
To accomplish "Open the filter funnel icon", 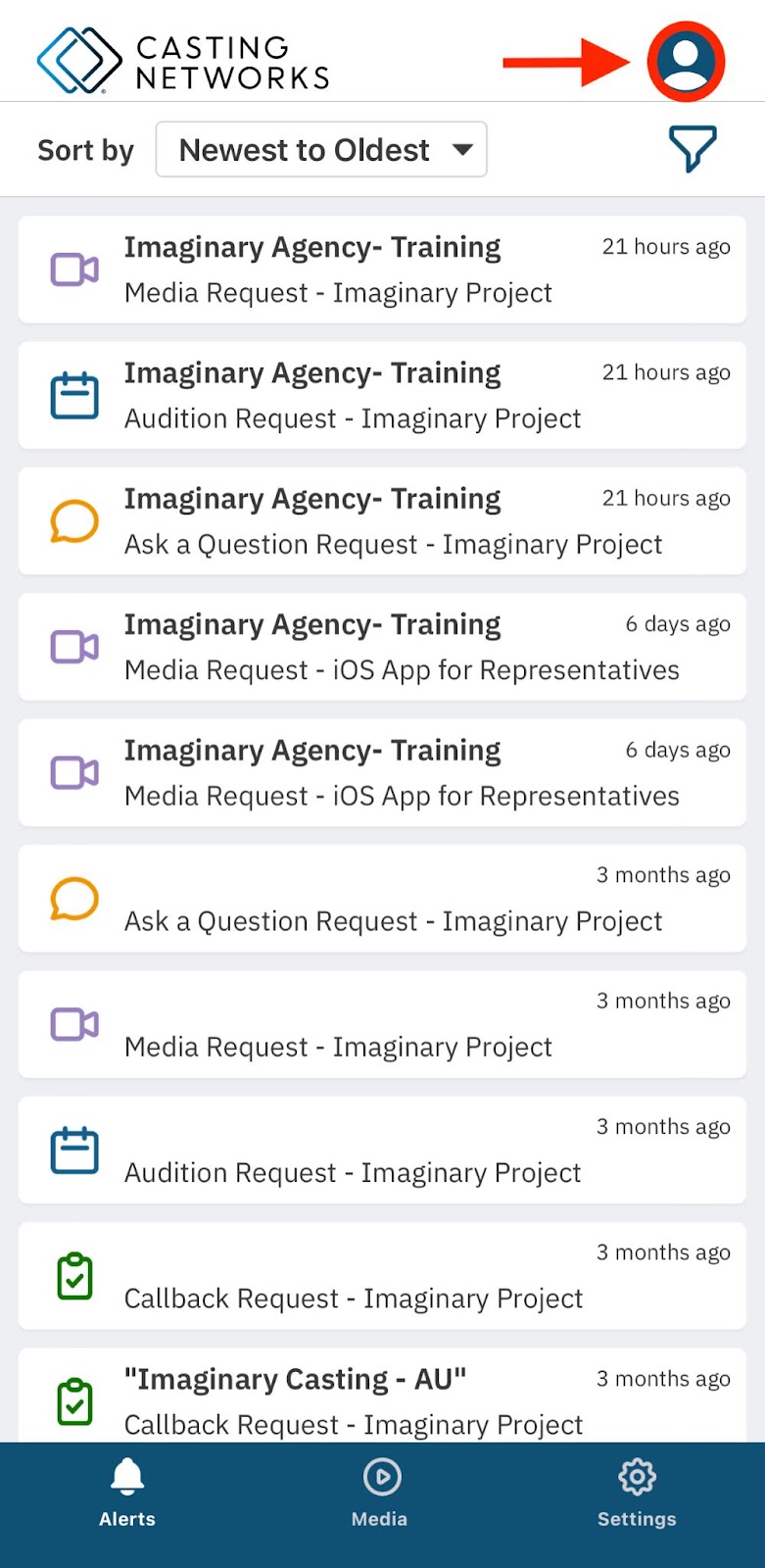I will click(692, 149).
